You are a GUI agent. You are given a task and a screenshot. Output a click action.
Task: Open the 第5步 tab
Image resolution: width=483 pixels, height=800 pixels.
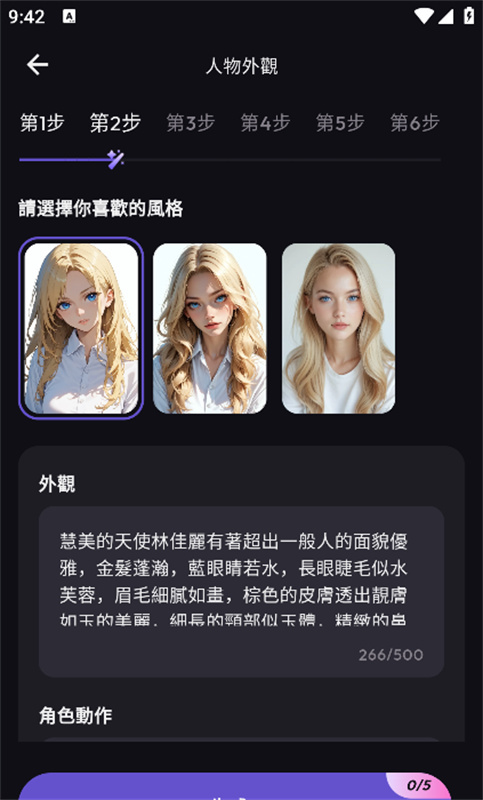coord(340,123)
